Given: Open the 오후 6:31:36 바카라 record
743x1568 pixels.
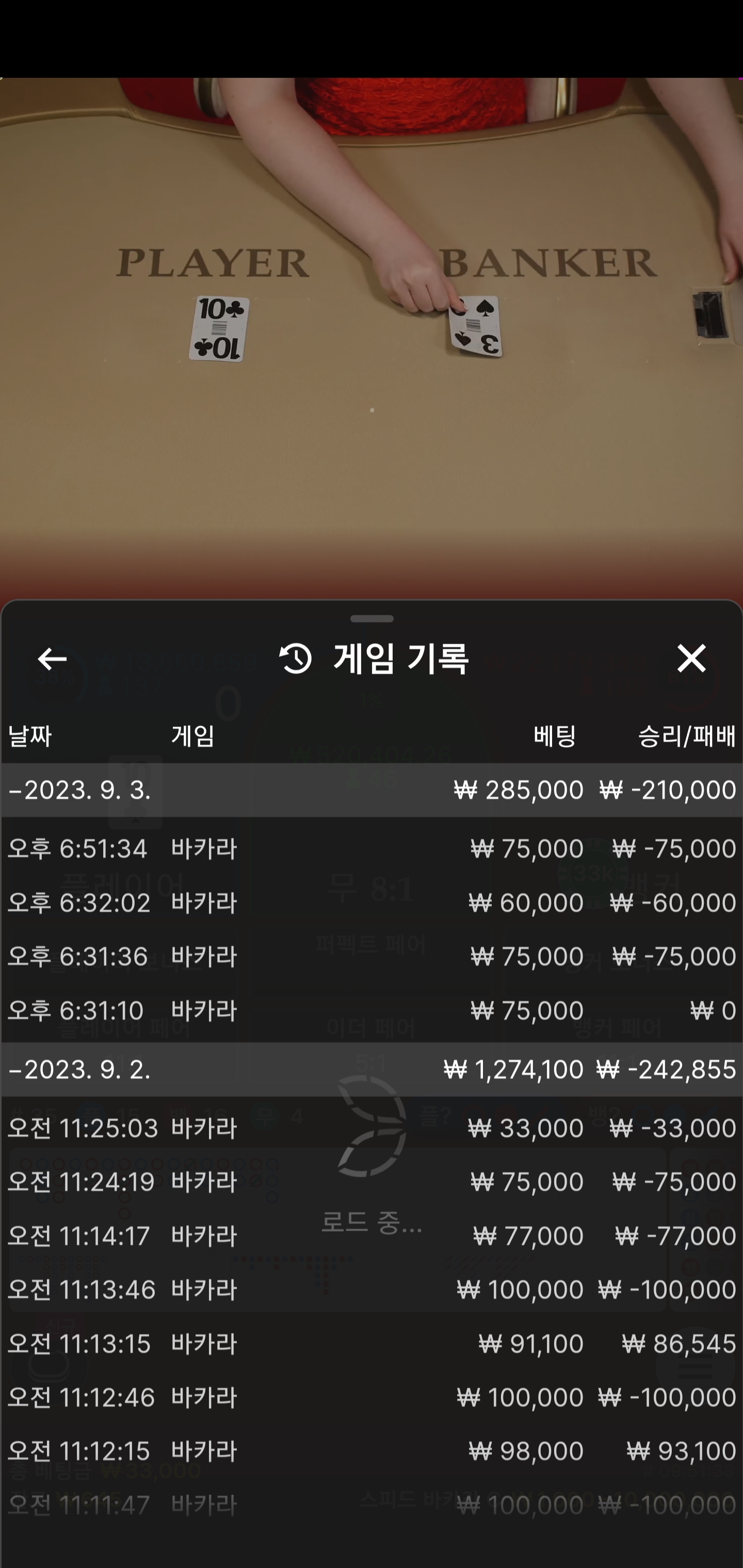Looking at the screenshot, I should pos(372,956).
